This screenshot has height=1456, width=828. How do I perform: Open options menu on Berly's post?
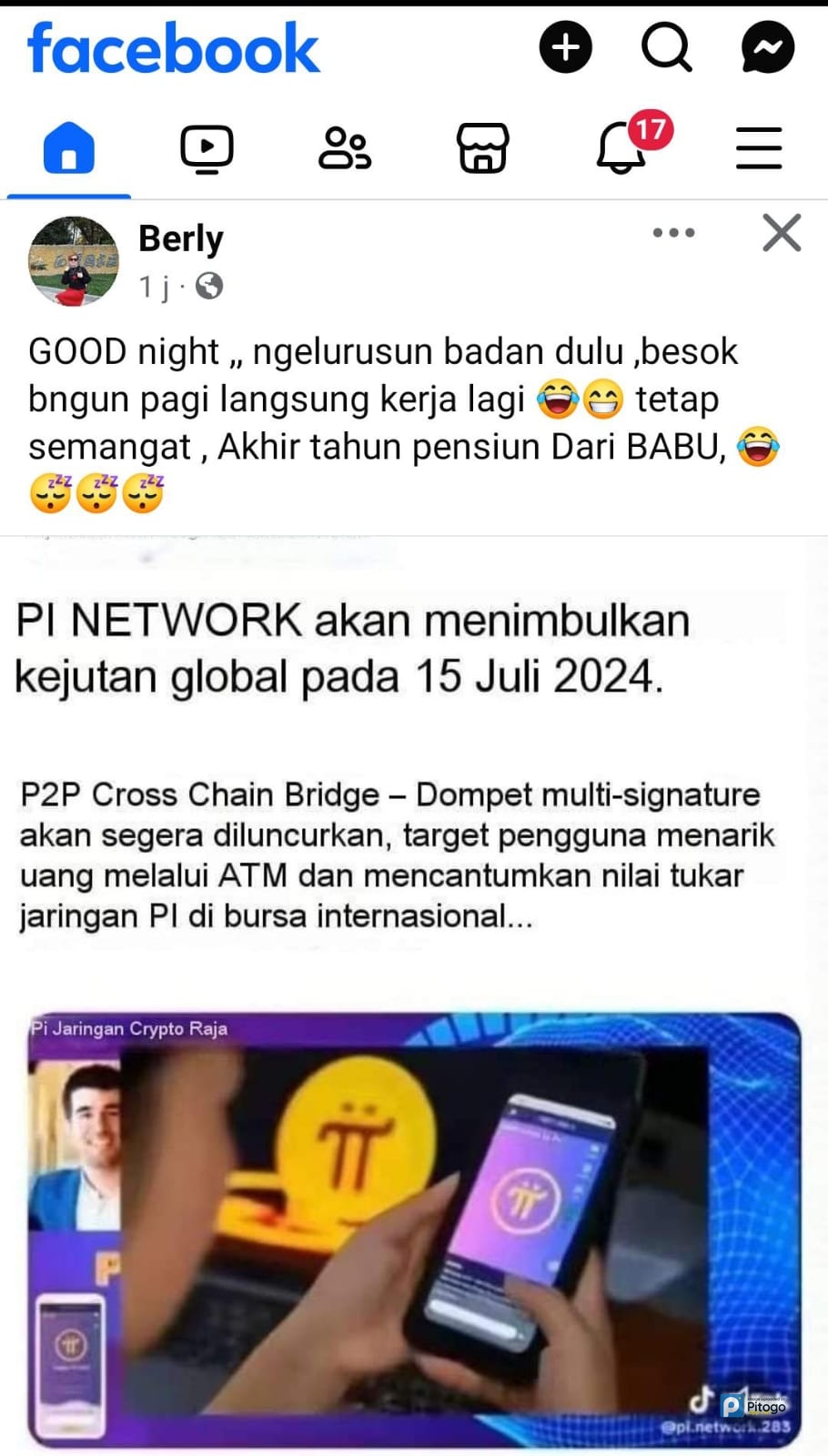coord(673,233)
